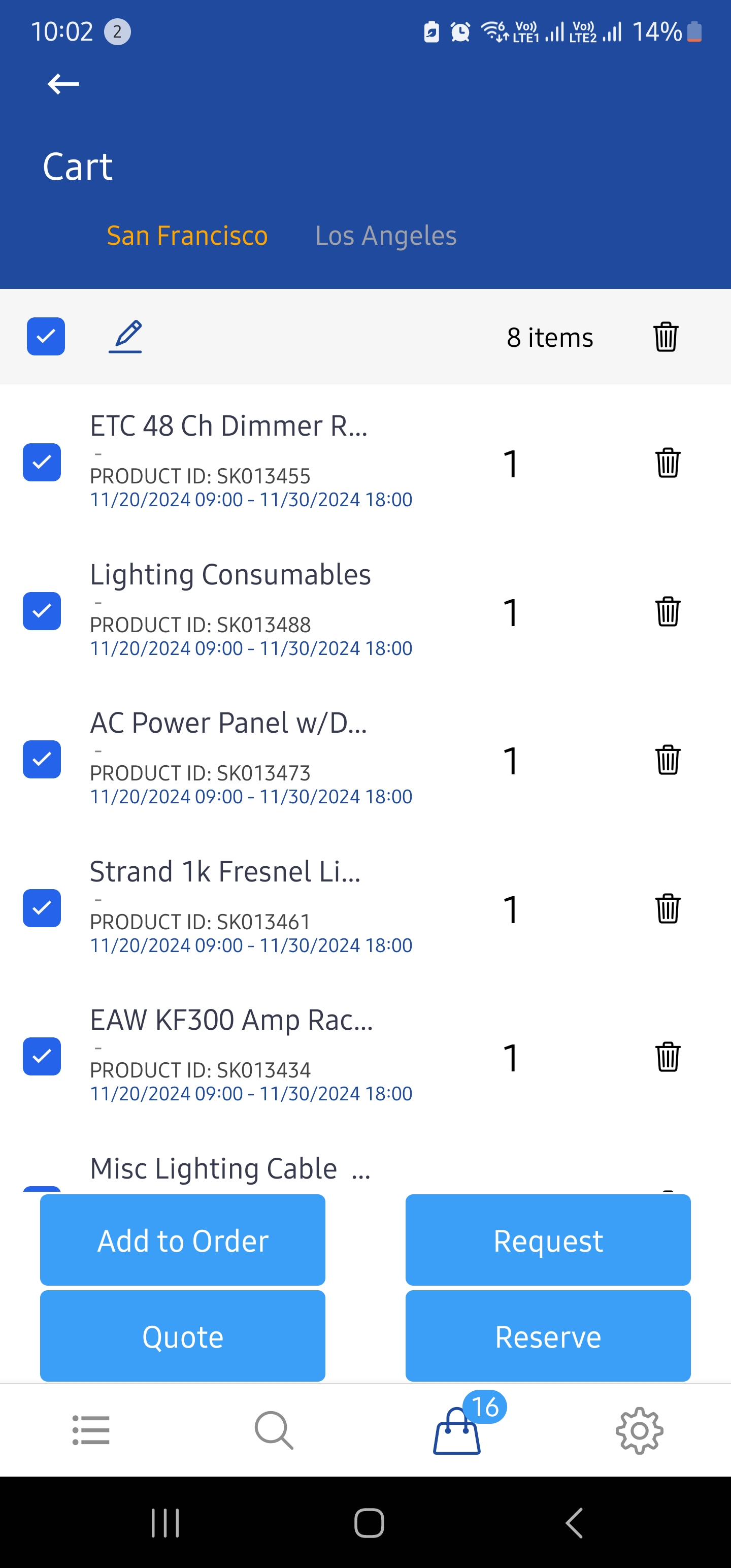The height and width of the screenshot is (1568, 731).
Task: Delete the Lighting Consumables item
Action: [667, 613]
